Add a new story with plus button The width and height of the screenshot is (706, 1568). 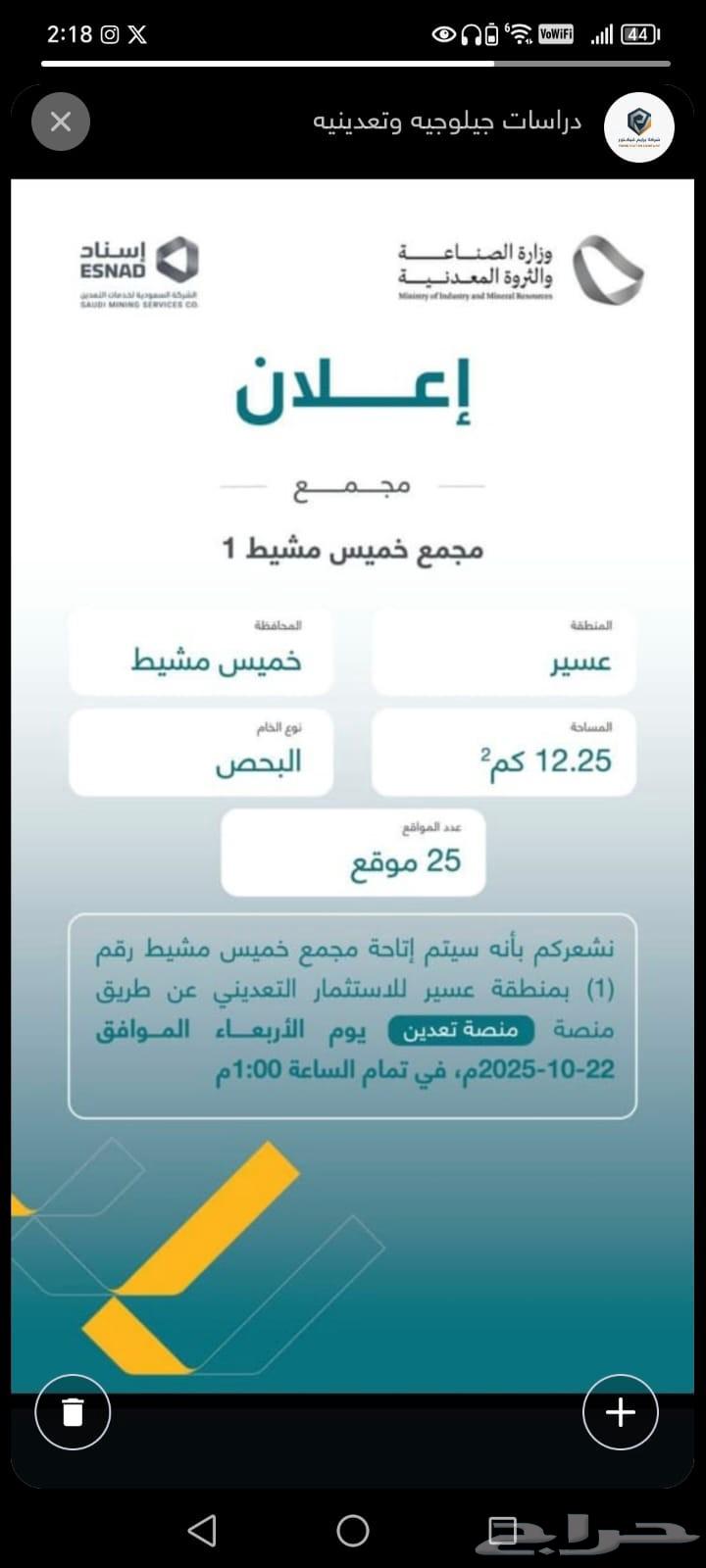click(620, 1412)
